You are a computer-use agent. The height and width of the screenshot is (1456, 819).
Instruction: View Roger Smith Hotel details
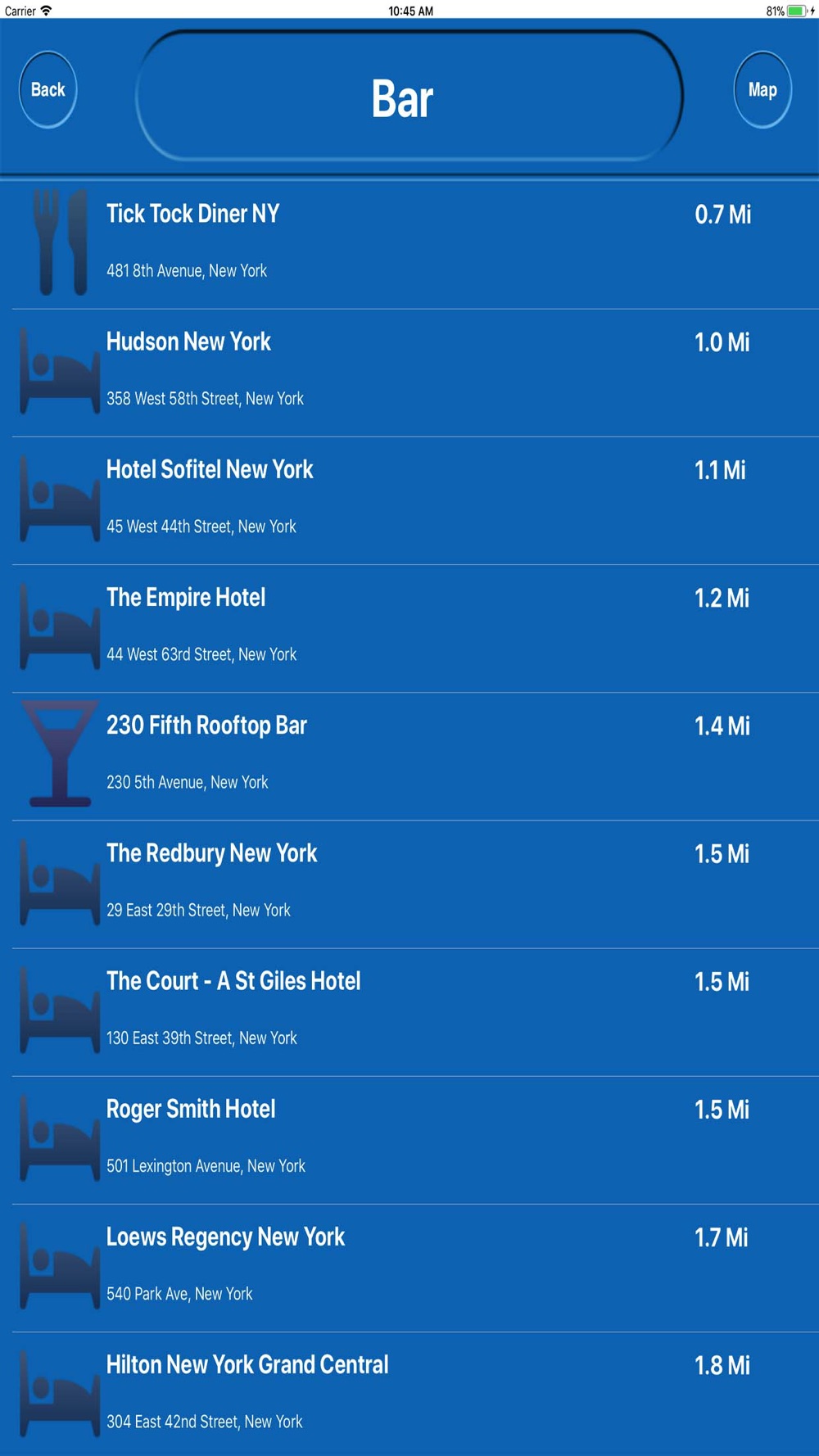(409, 1140)
